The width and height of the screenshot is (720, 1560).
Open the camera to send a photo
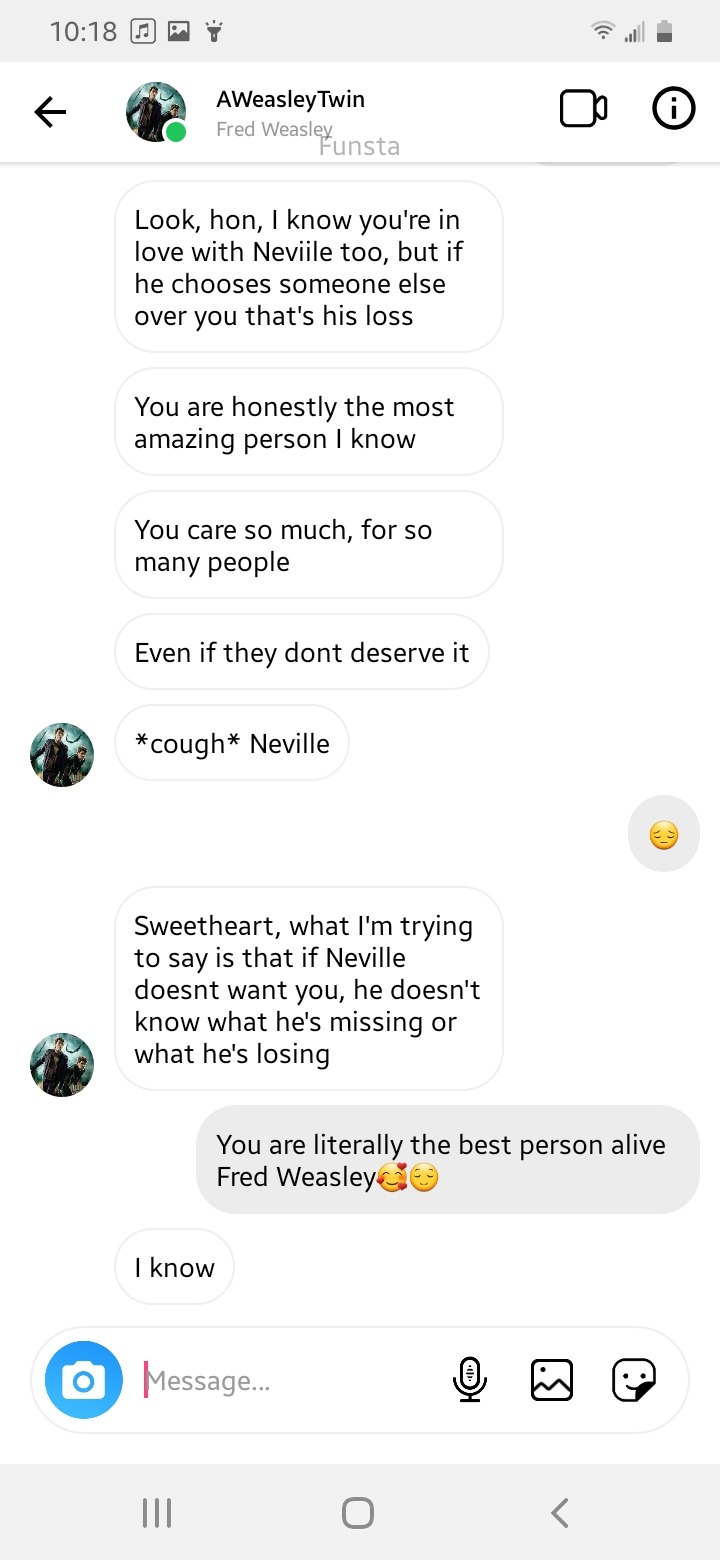tap(84, 1381)
